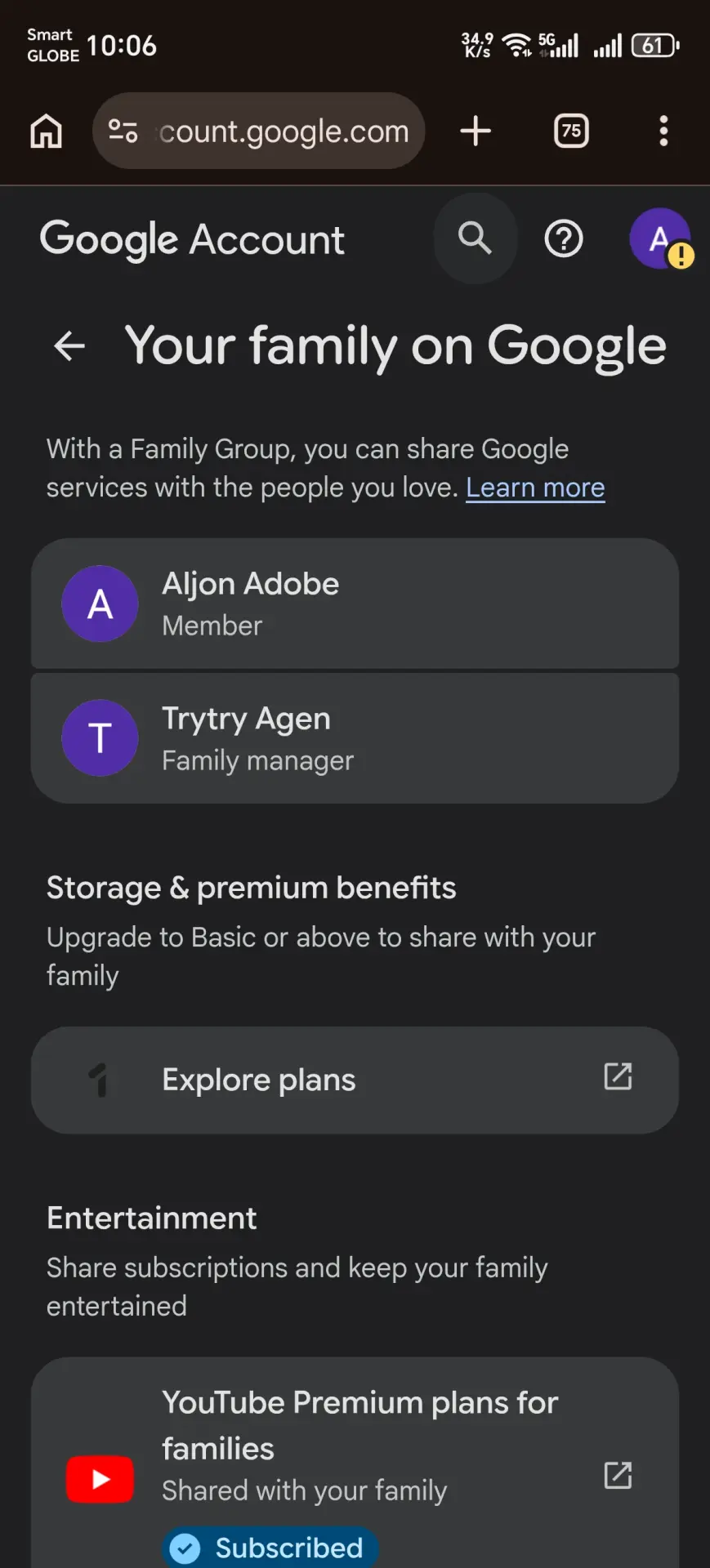Open Explore plans for storage

click(355, 1080)
